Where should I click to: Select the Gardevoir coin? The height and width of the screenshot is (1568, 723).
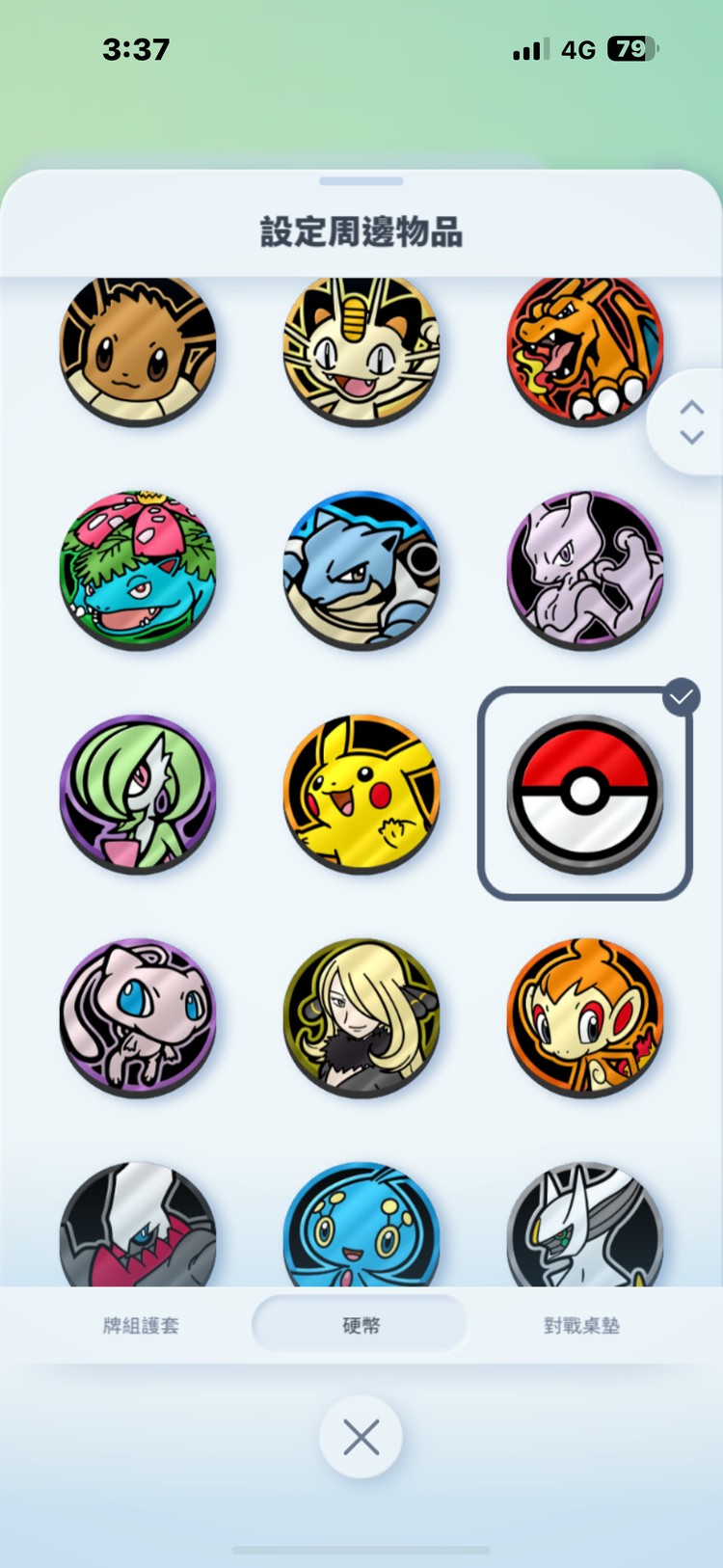point(138,793)
